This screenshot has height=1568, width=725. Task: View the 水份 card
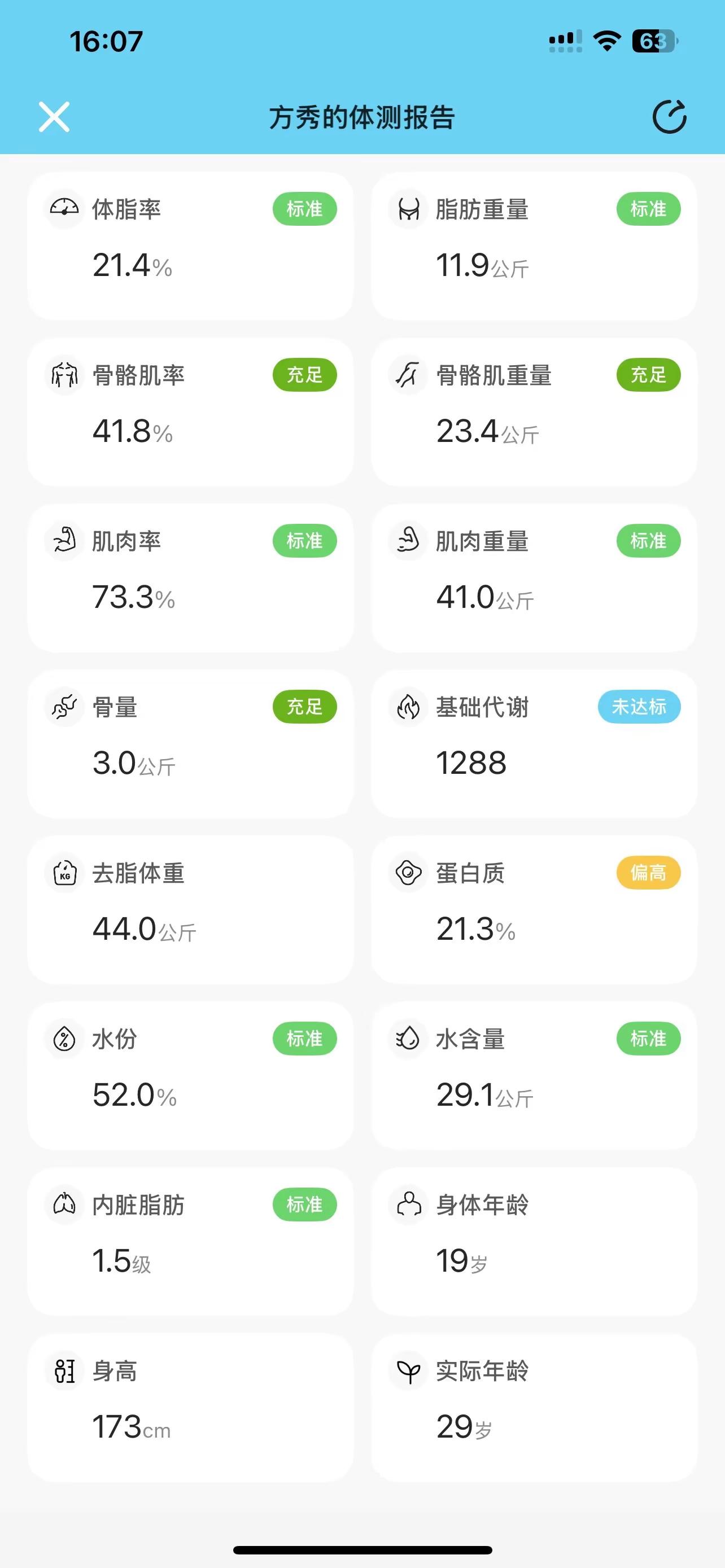(190, 1076)
